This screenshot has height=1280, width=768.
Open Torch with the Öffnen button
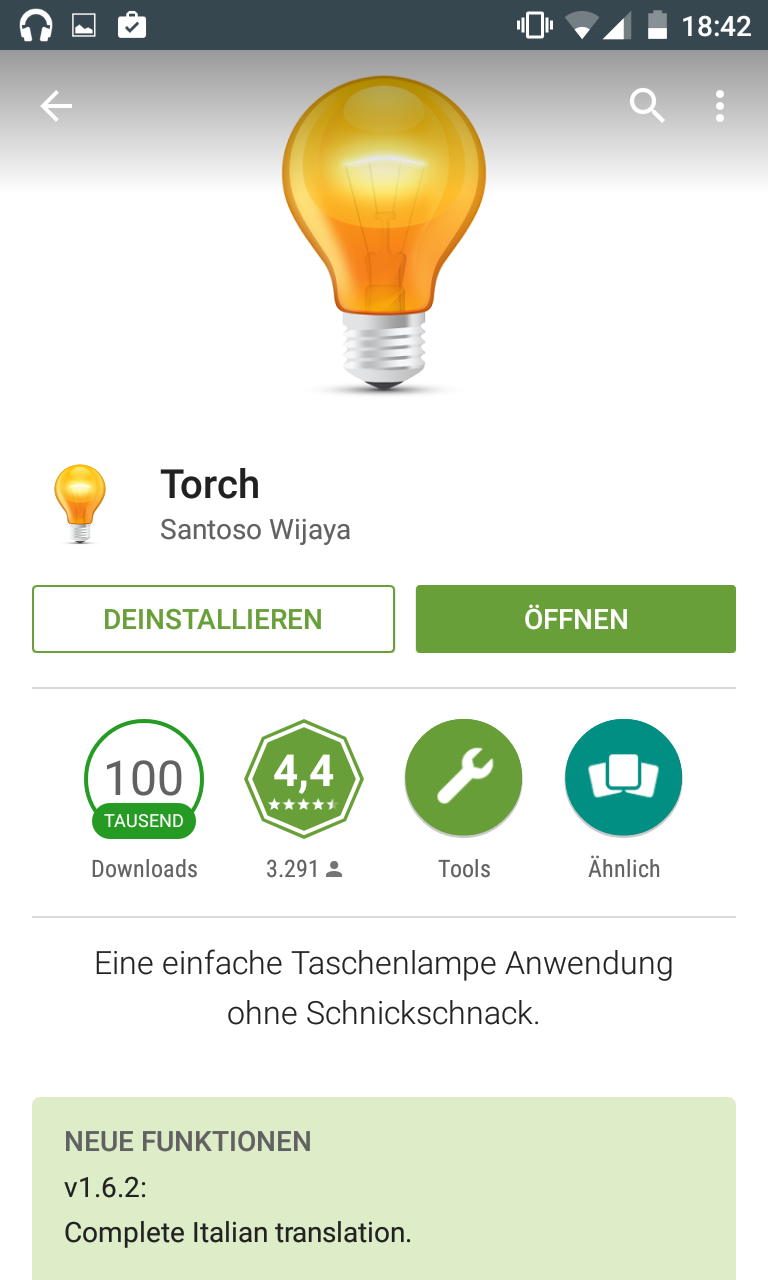point(576,619)
